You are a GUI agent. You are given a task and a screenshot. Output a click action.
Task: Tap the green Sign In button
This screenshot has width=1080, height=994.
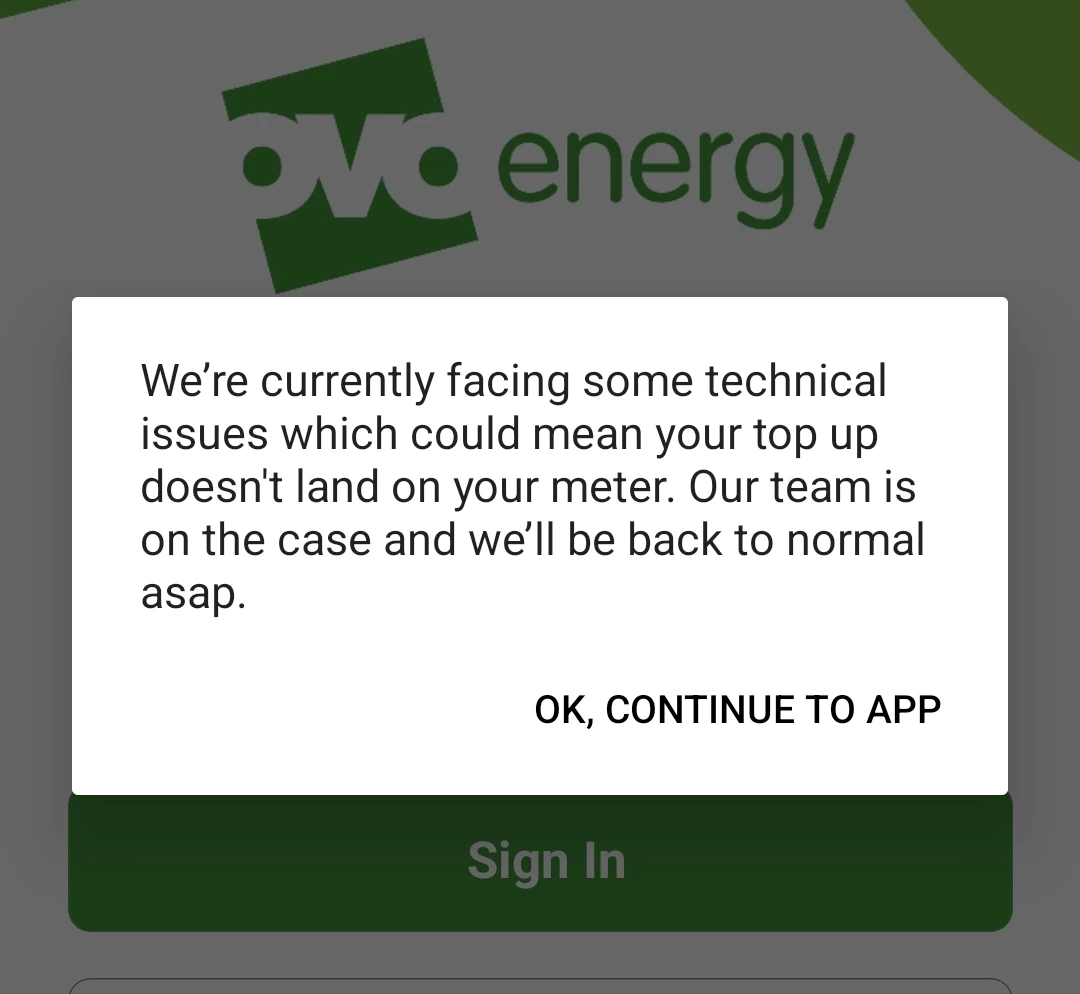546,862
